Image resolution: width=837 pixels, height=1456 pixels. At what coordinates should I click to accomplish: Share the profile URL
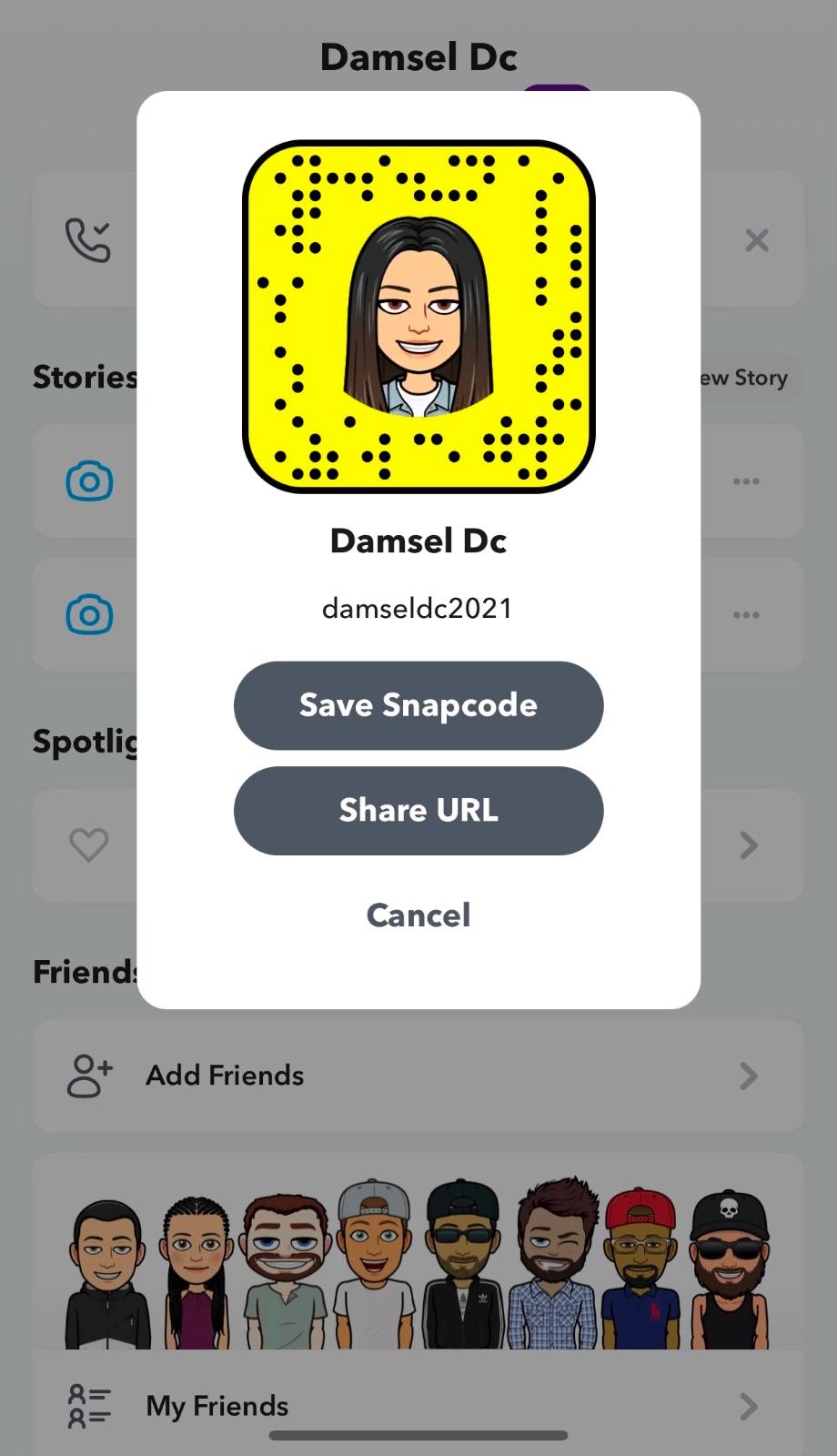pos(418,810)
